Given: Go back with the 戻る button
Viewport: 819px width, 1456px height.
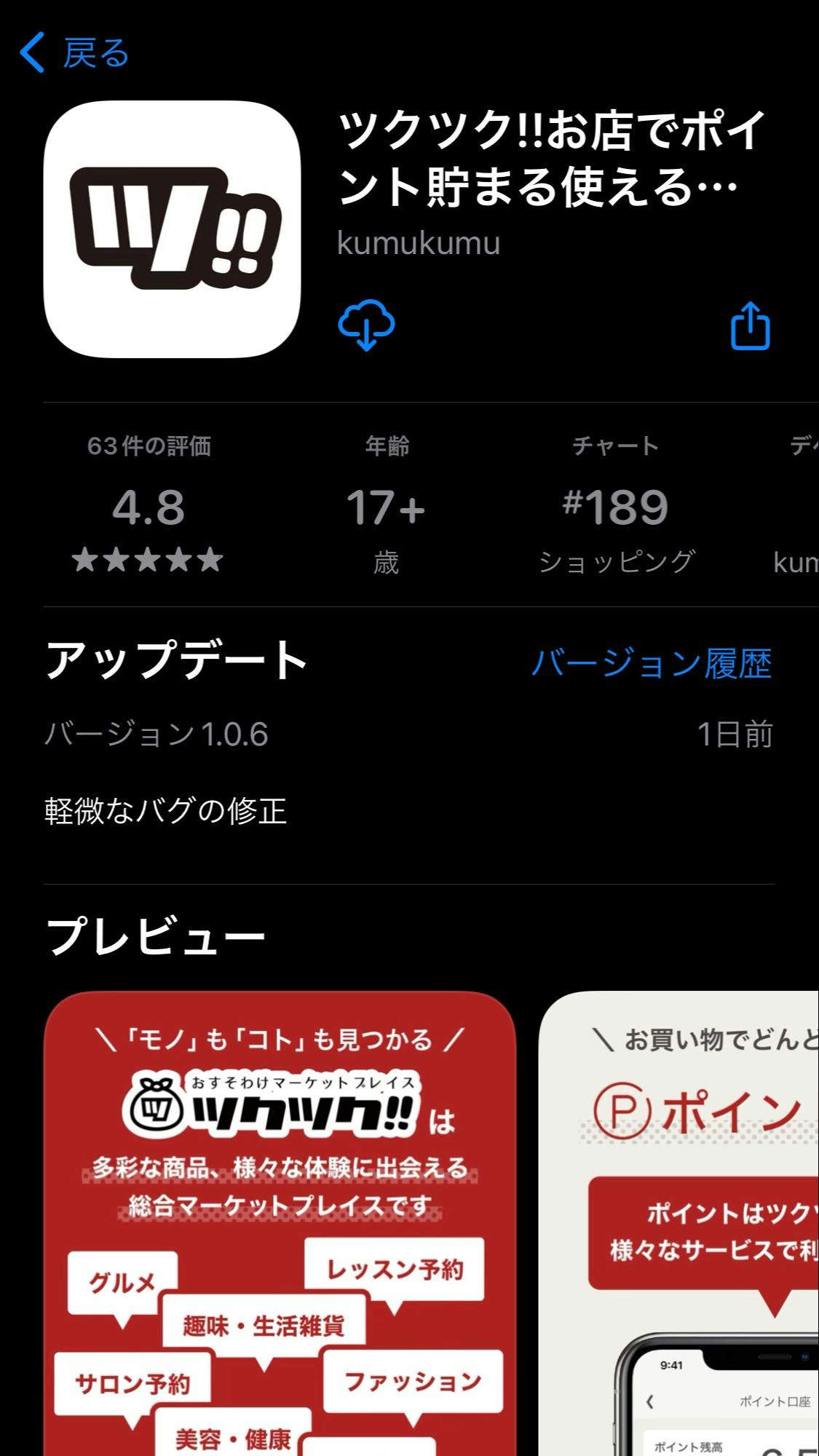Looking at the screenshot, I should point(74,52).
